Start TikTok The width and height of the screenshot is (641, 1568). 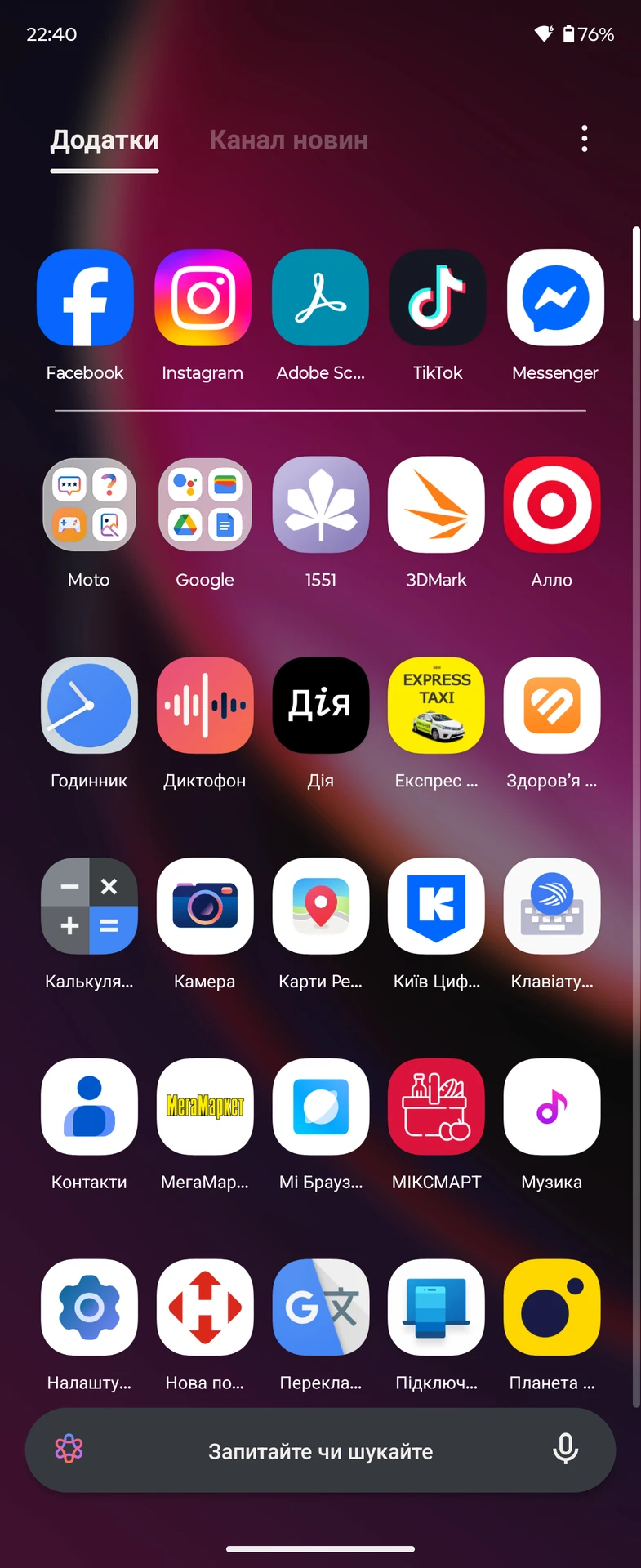[x=438, y=298]
